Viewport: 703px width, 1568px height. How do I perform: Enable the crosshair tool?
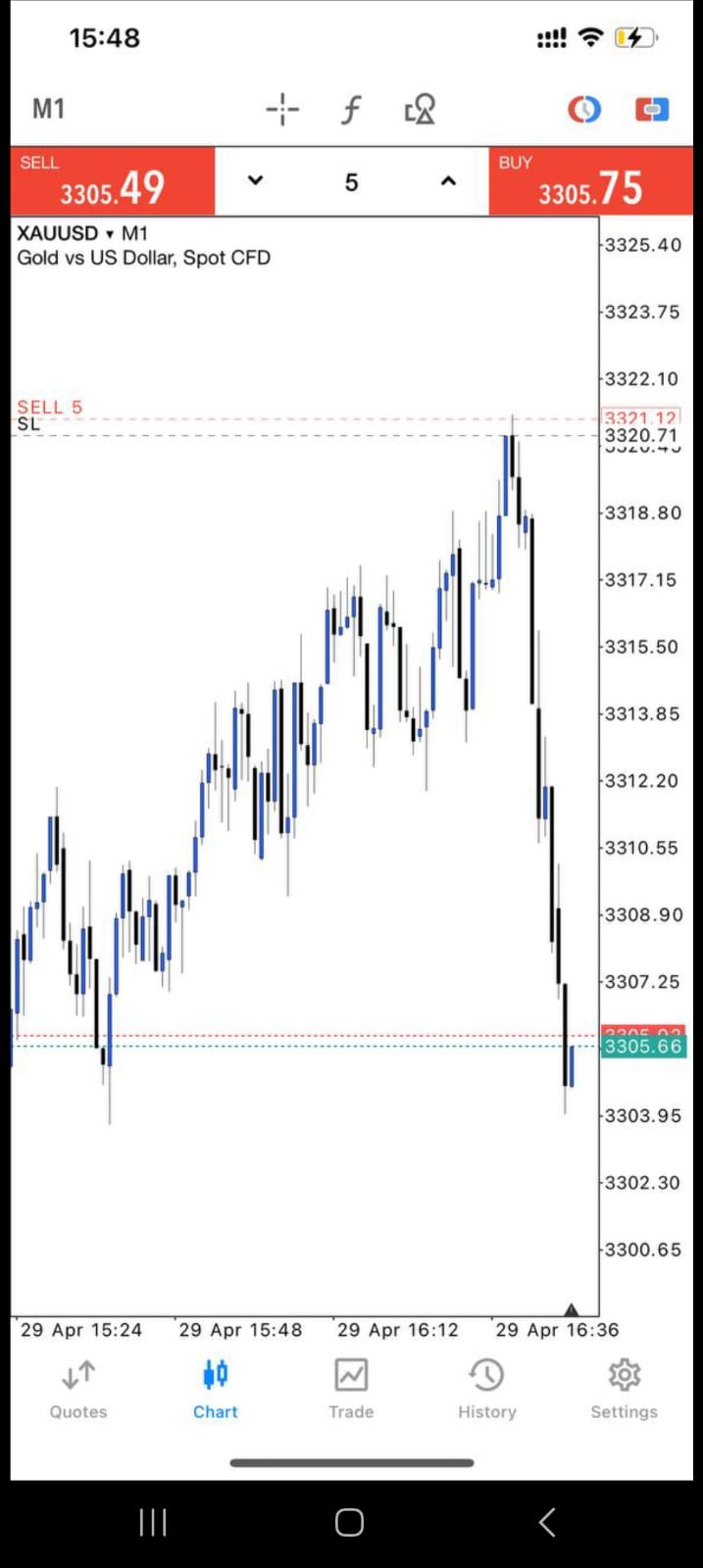tap(282, 109)
